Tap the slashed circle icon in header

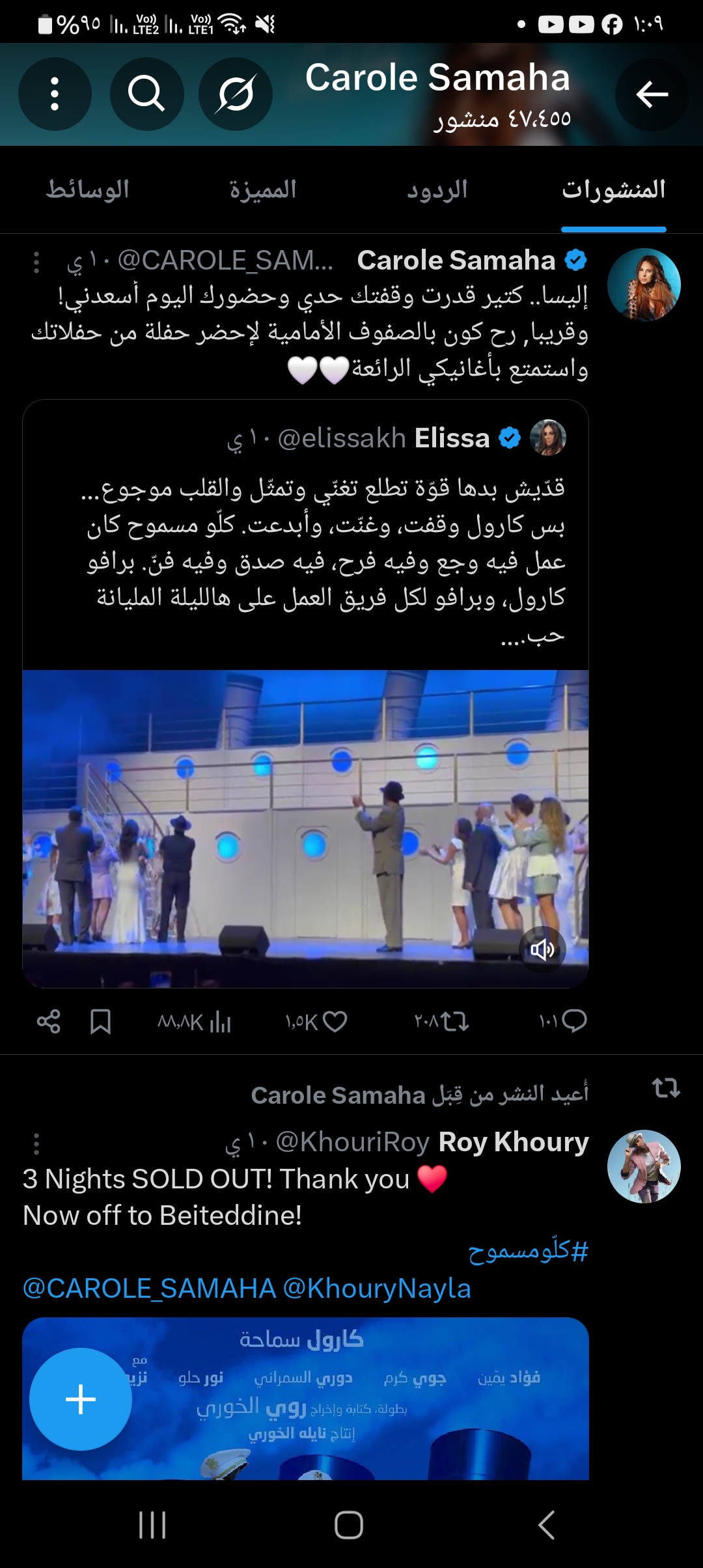point(236,94)
